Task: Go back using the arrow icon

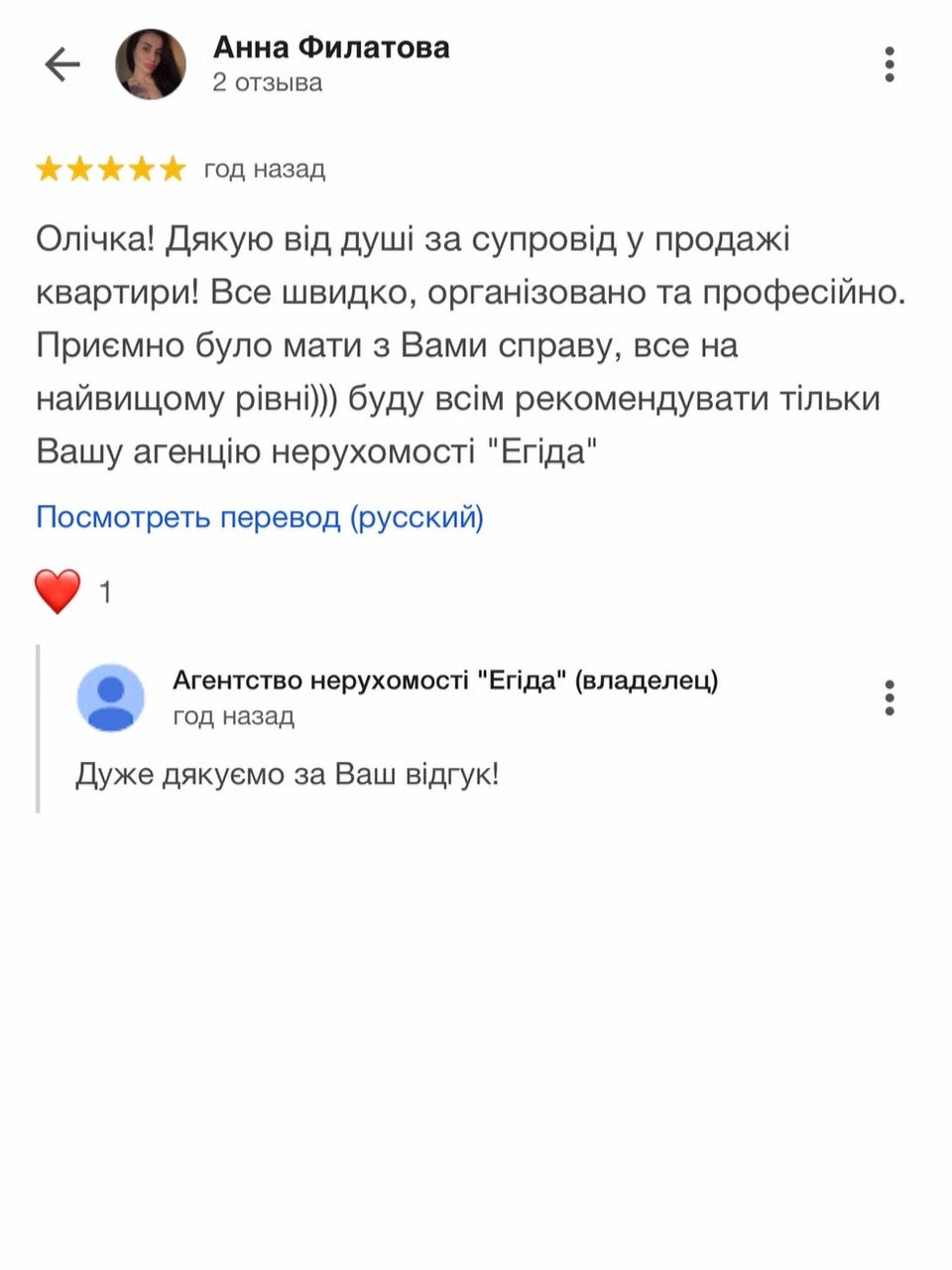Action: tap(61, 64)
